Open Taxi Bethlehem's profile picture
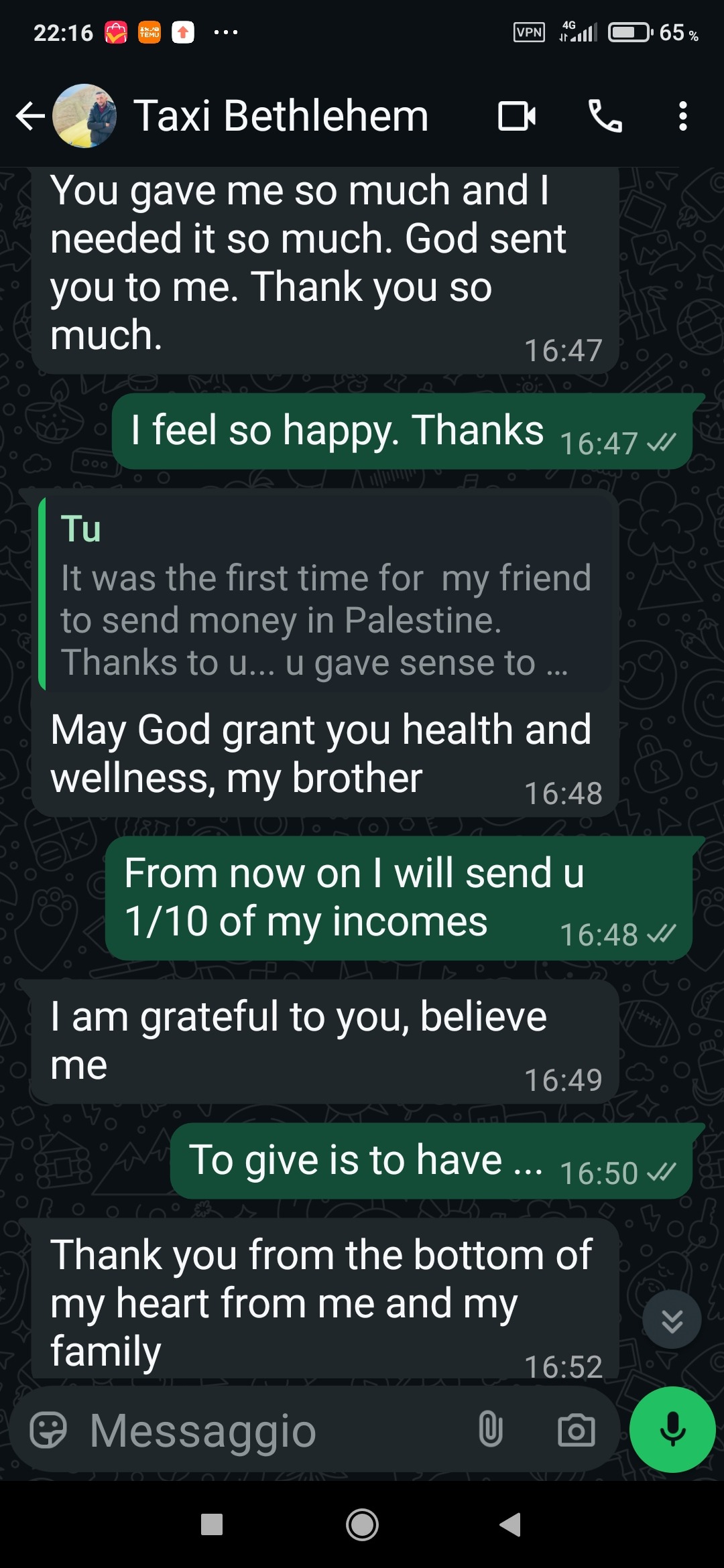Screen dimensions: 724x1568 [x=84, y=116]
